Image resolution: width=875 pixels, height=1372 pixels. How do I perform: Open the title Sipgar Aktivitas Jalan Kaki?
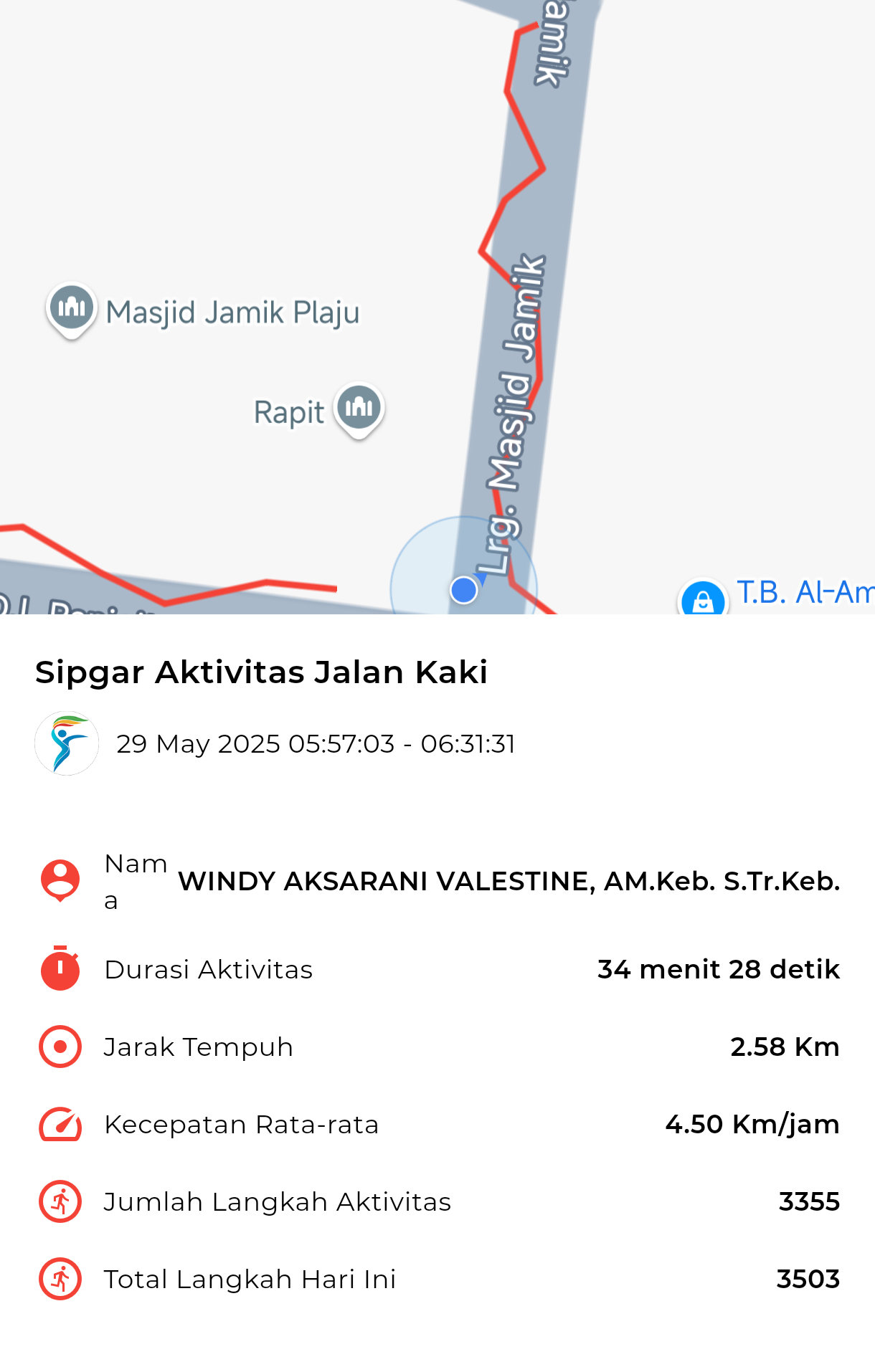coord(261,672)
